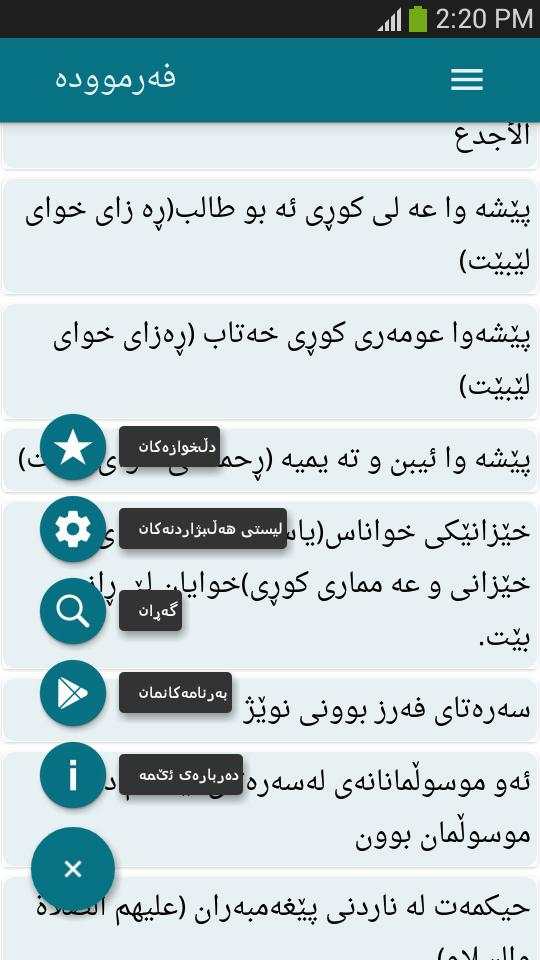Screen dimensions: 540x960
Task: Open the about us info button
Action: tap(73, 775)
